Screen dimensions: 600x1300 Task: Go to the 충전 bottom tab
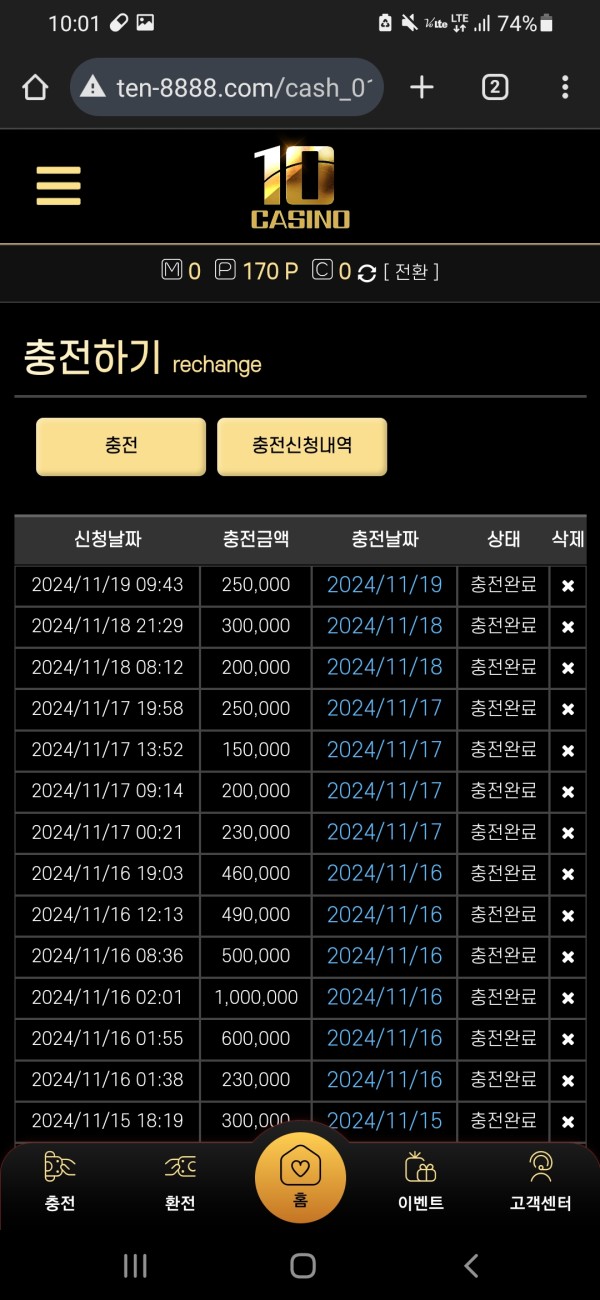tap(60, 1182)
